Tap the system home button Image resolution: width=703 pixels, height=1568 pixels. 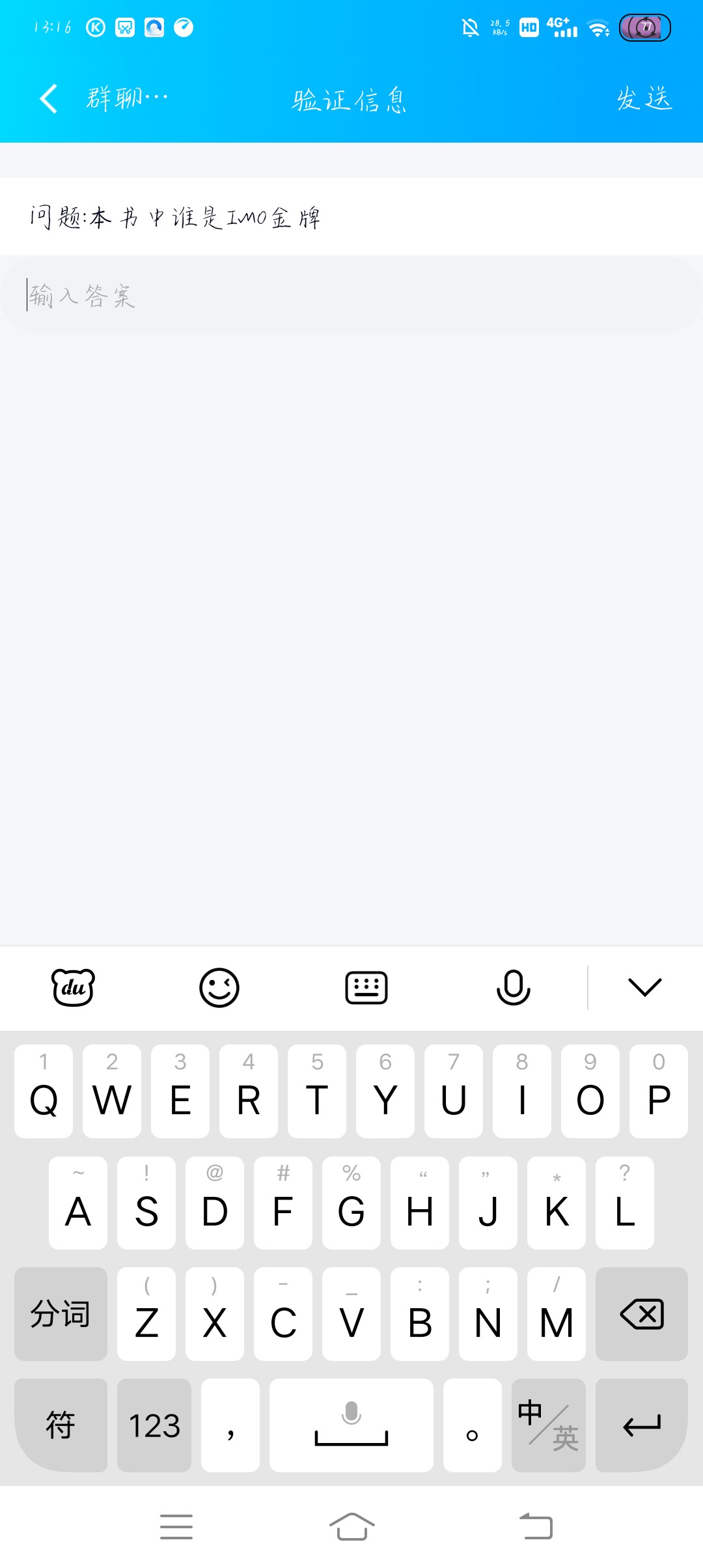pos(351,1526)
